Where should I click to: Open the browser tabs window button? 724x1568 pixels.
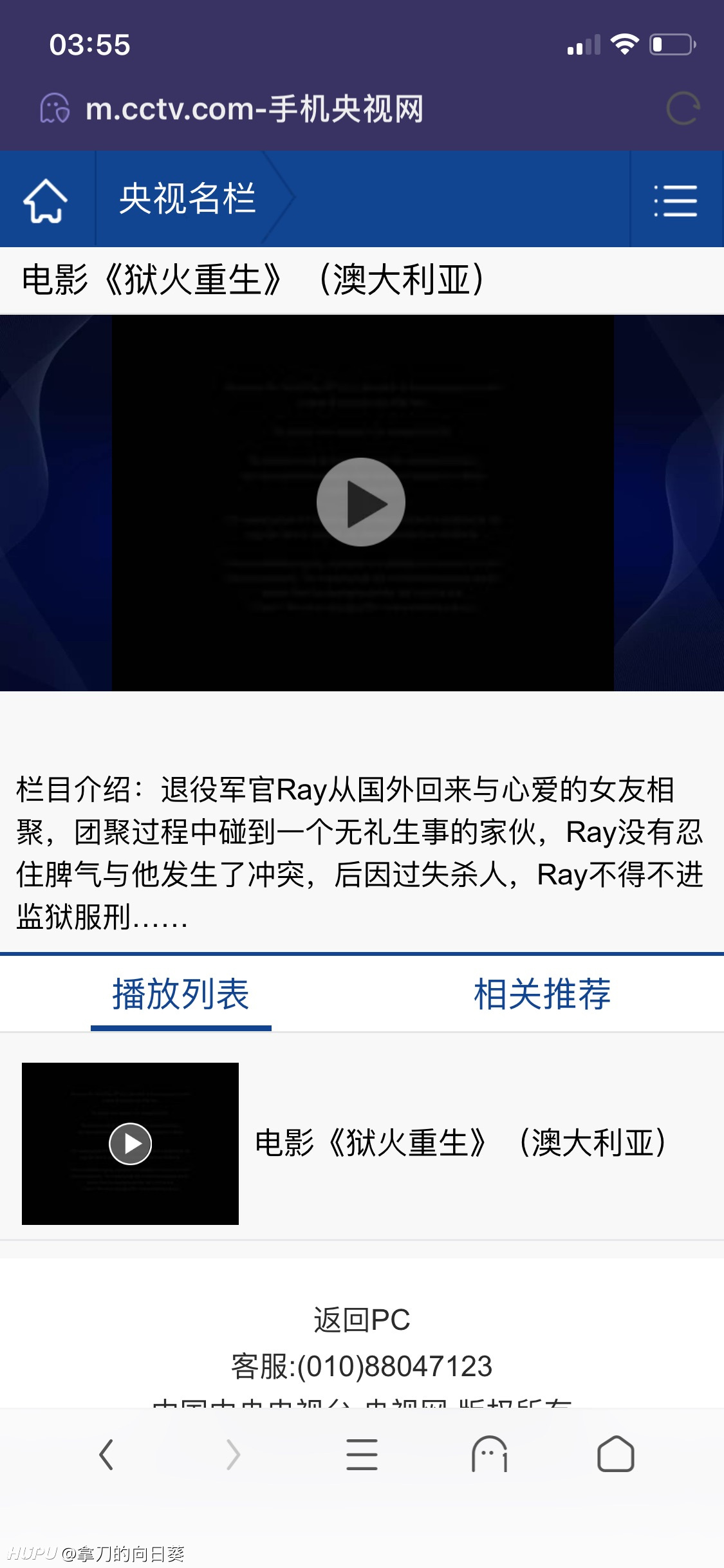pos(616,1454)
